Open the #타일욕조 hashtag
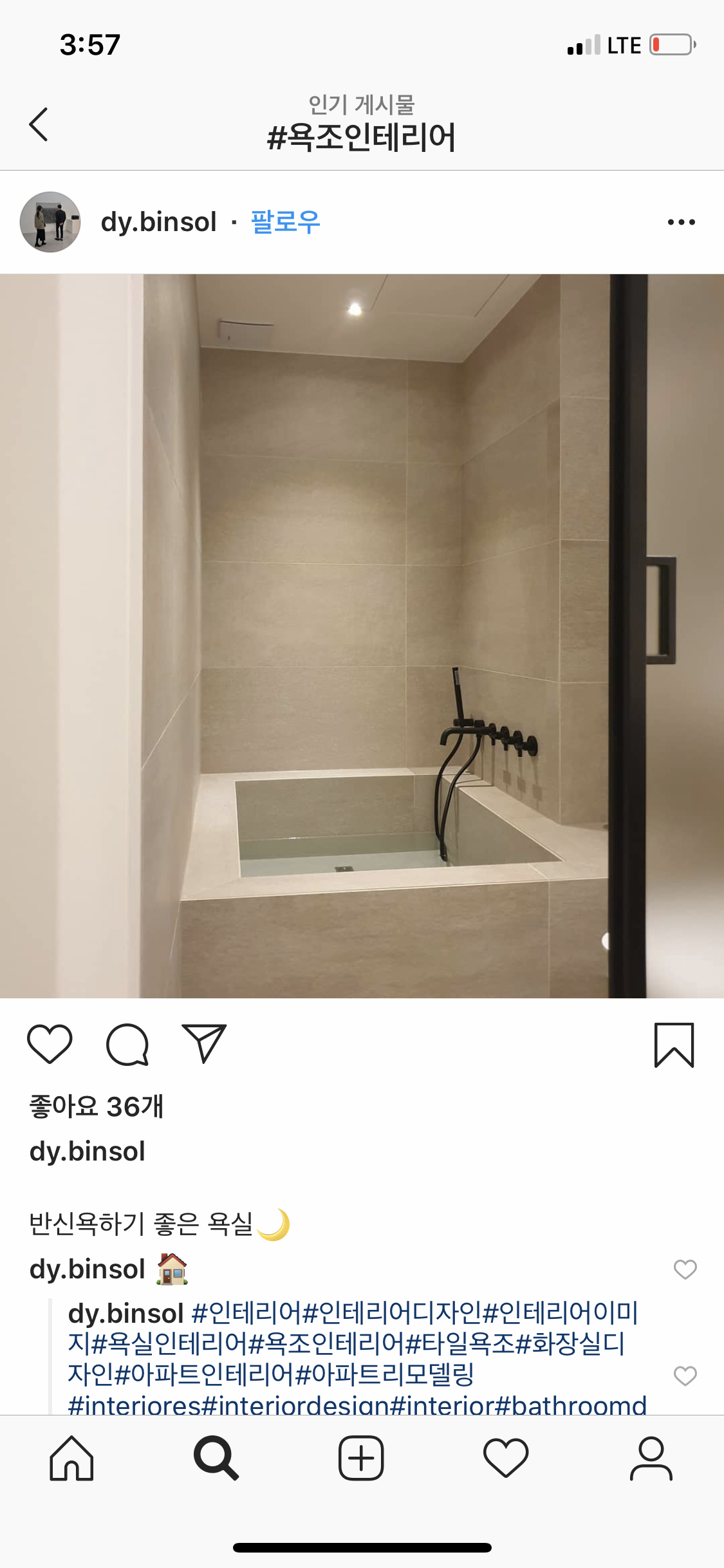This screenshot has width=724, height=1568. coord(460,1343)
